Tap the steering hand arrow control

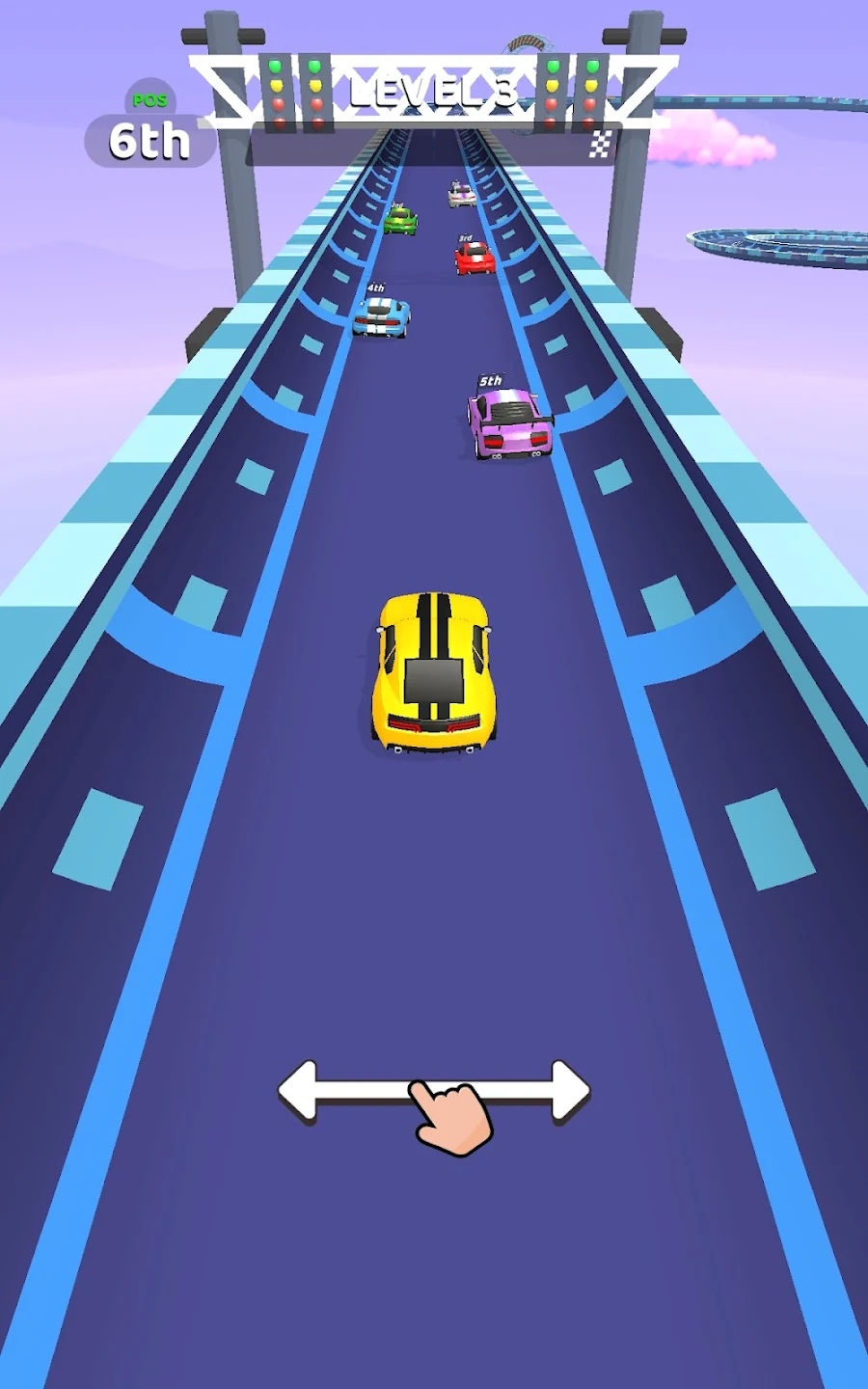[x=434, y=1105]
